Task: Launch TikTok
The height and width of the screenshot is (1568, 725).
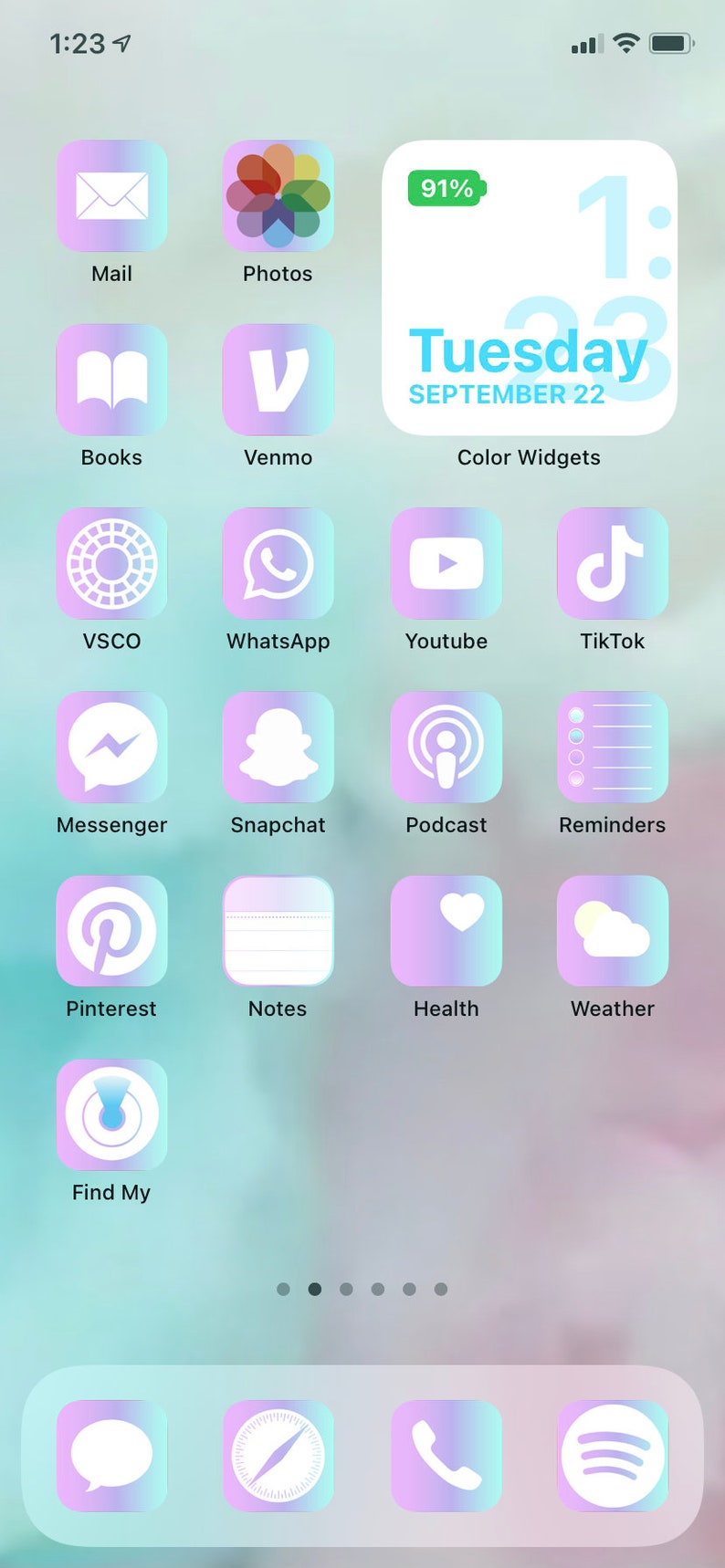Action: [612, 563]
